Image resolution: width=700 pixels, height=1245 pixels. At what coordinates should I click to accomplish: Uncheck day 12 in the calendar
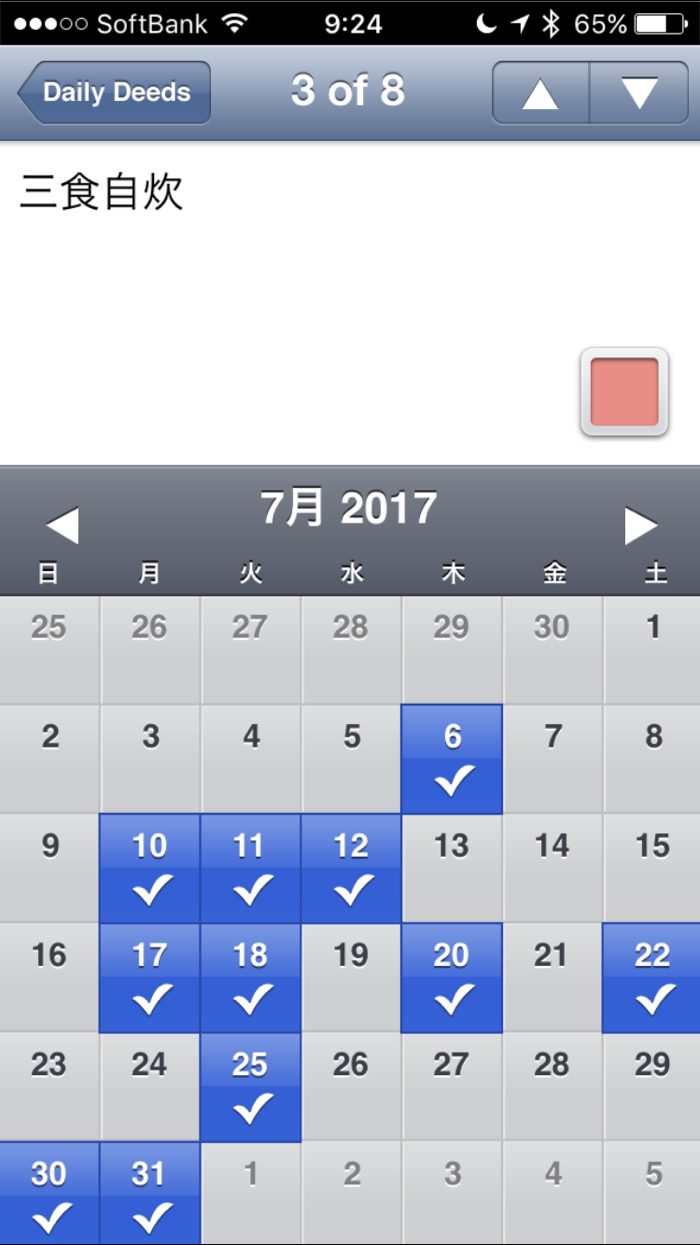coord(351,868)
